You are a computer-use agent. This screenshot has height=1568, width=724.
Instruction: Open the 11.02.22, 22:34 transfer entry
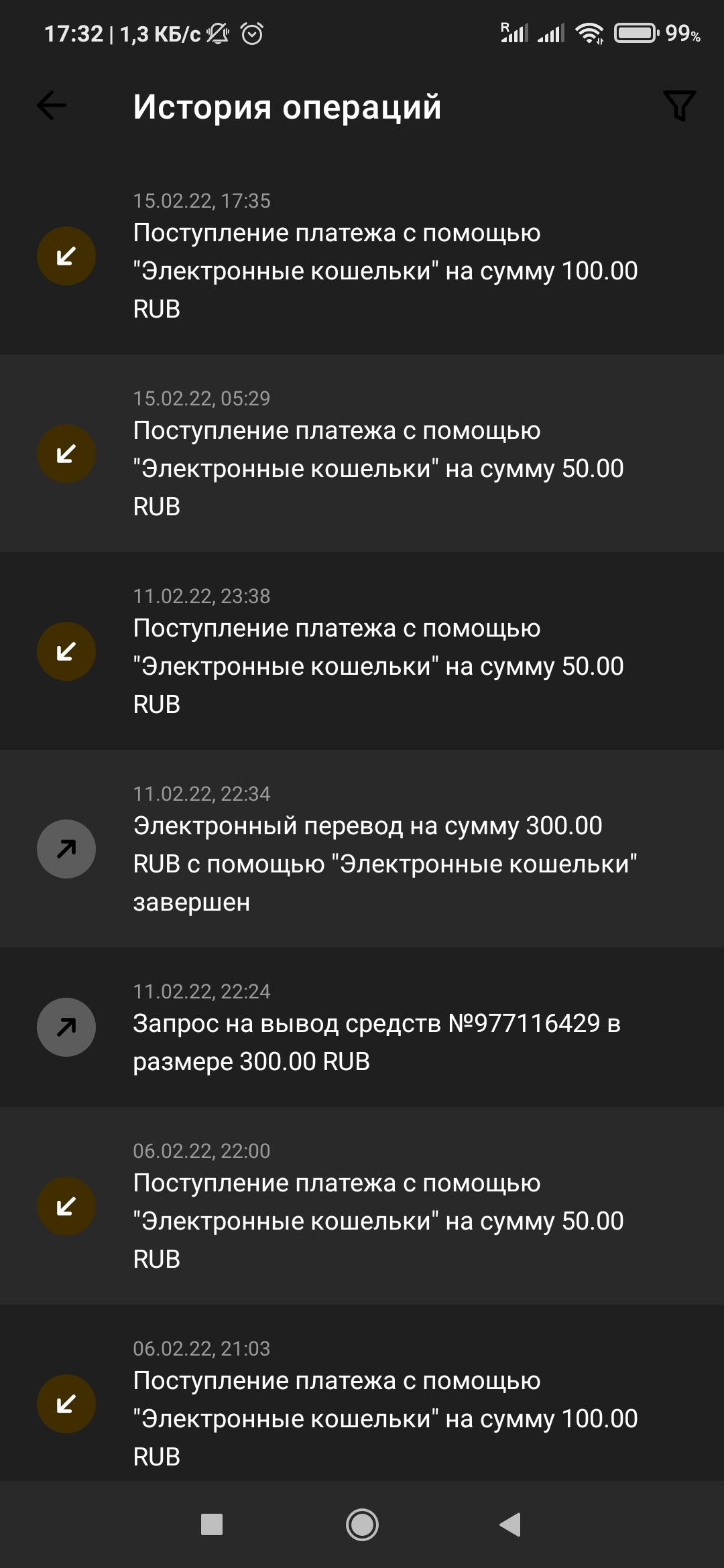pyautogui.click(x=362, y=849)
